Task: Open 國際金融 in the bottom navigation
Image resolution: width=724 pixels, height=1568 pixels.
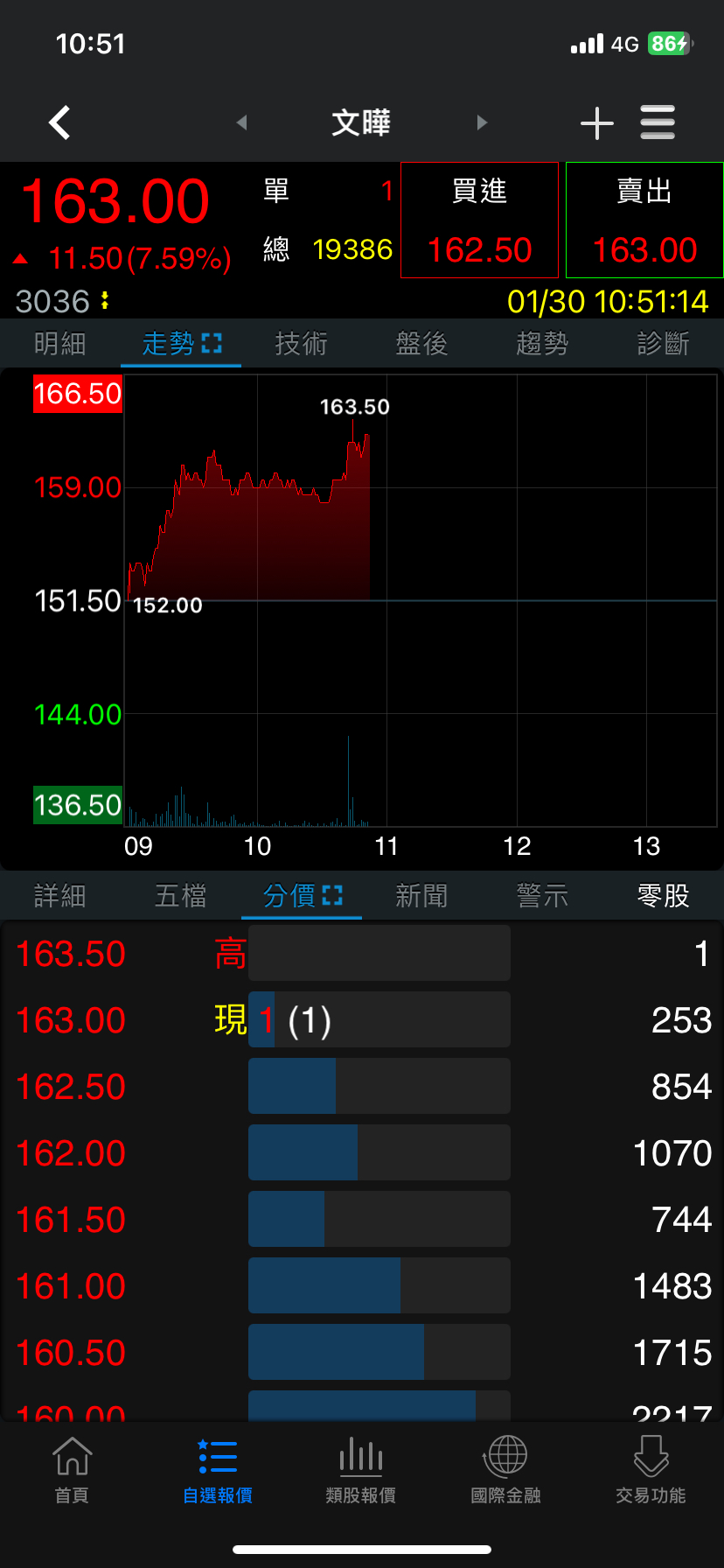Action: pyautogui.click(x=505, y=1470)
